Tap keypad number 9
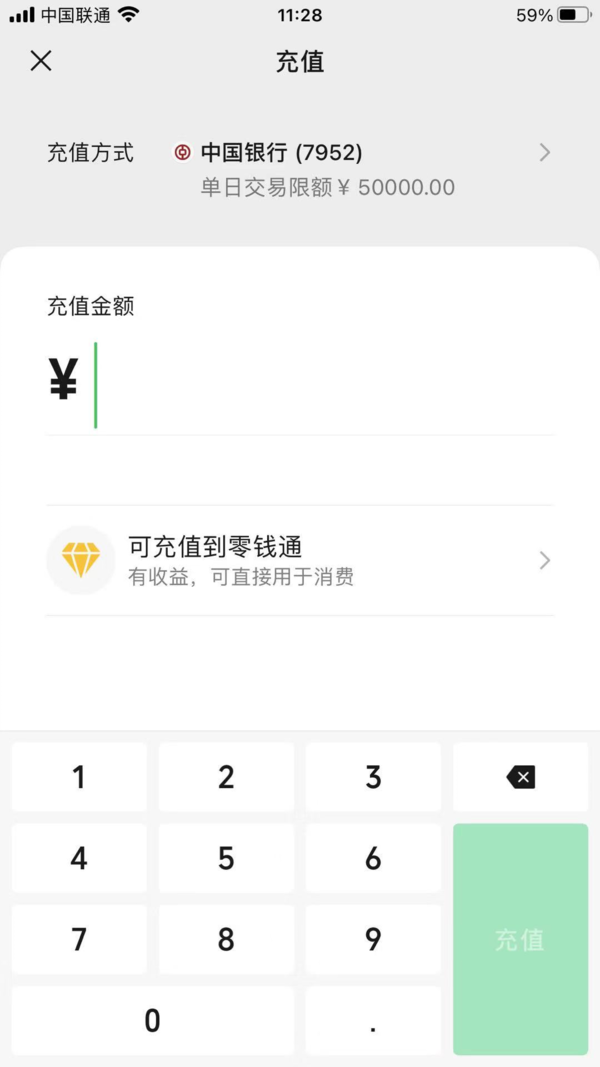 (x=373, y=939)
